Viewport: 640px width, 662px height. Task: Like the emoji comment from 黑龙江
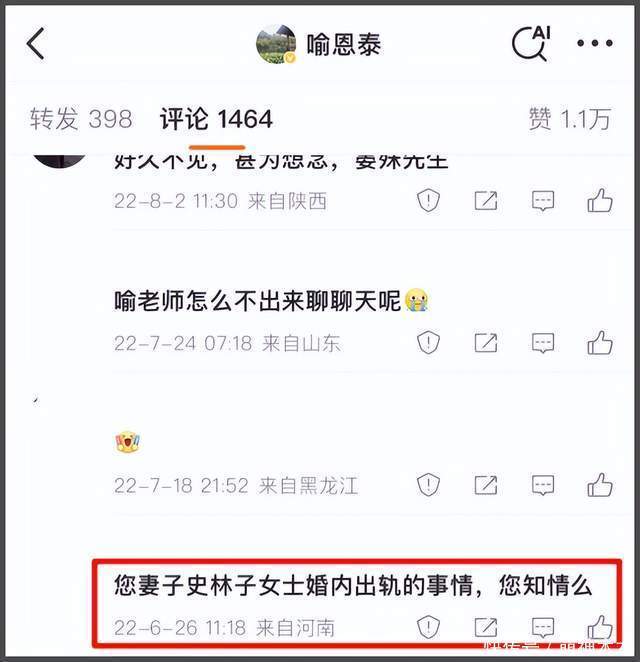(x=600, y=486)
